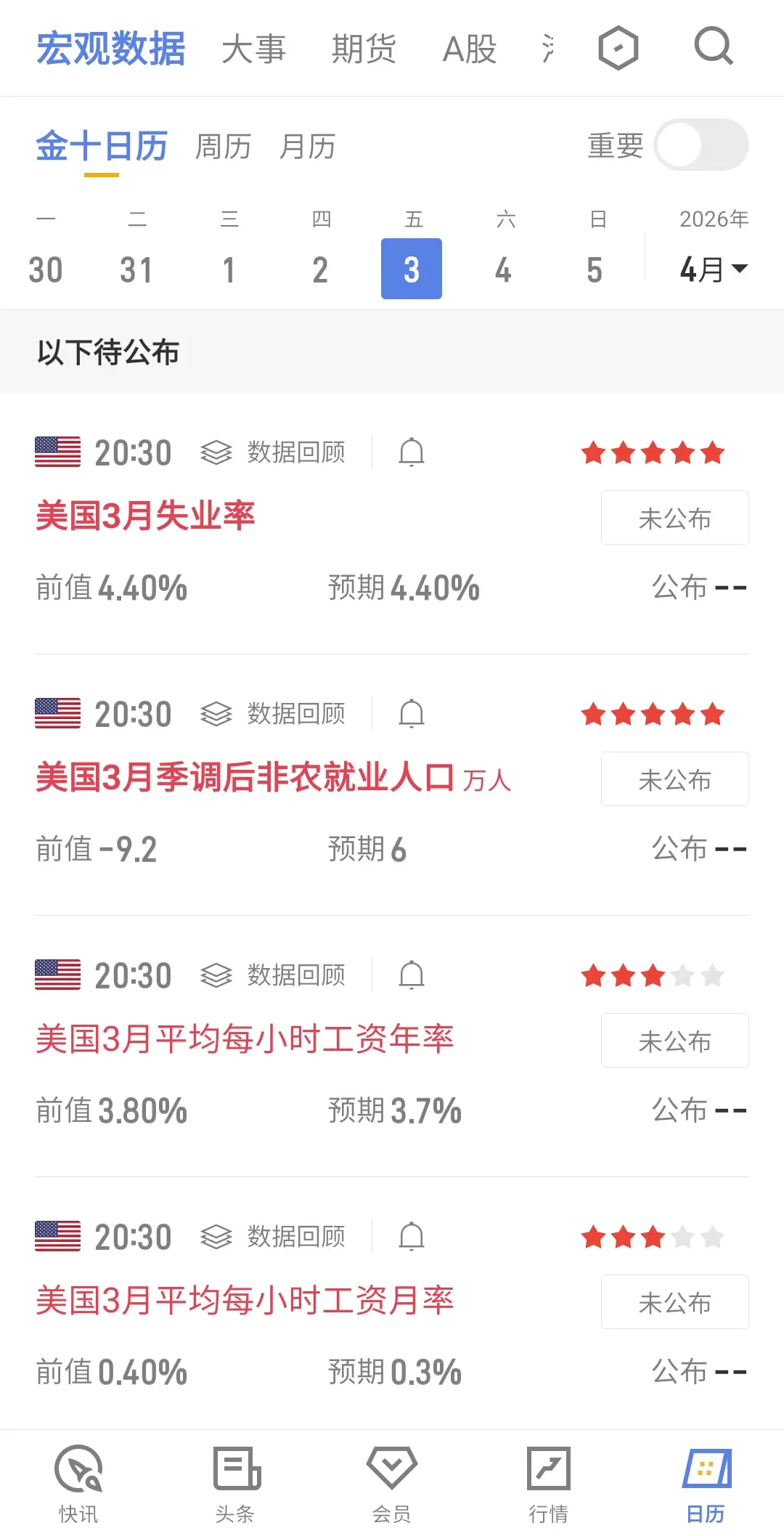
Task: Open 数据回顾 for 美国3月季调后非农就业人口
Action: click(274, 714)
